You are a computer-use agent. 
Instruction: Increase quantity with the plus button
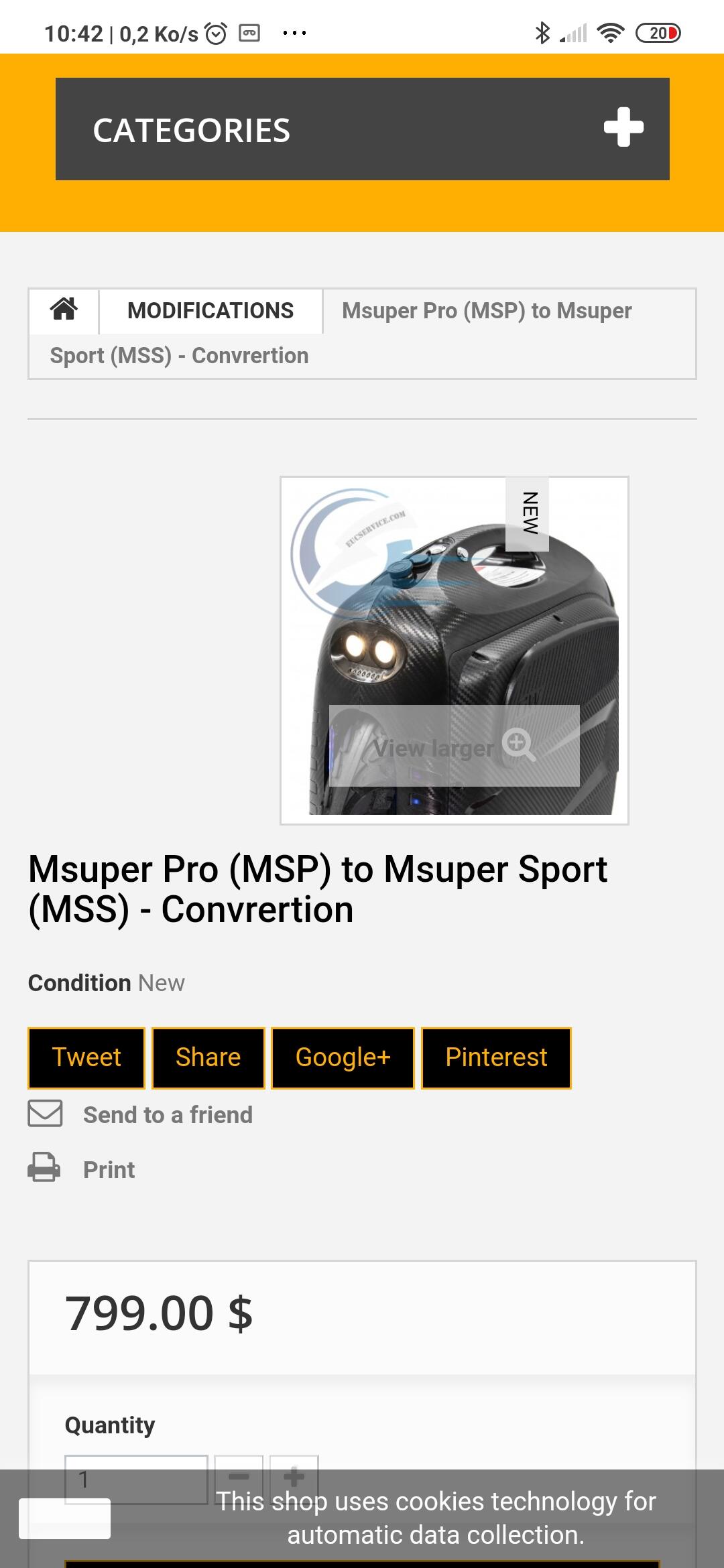point(294,1477)
